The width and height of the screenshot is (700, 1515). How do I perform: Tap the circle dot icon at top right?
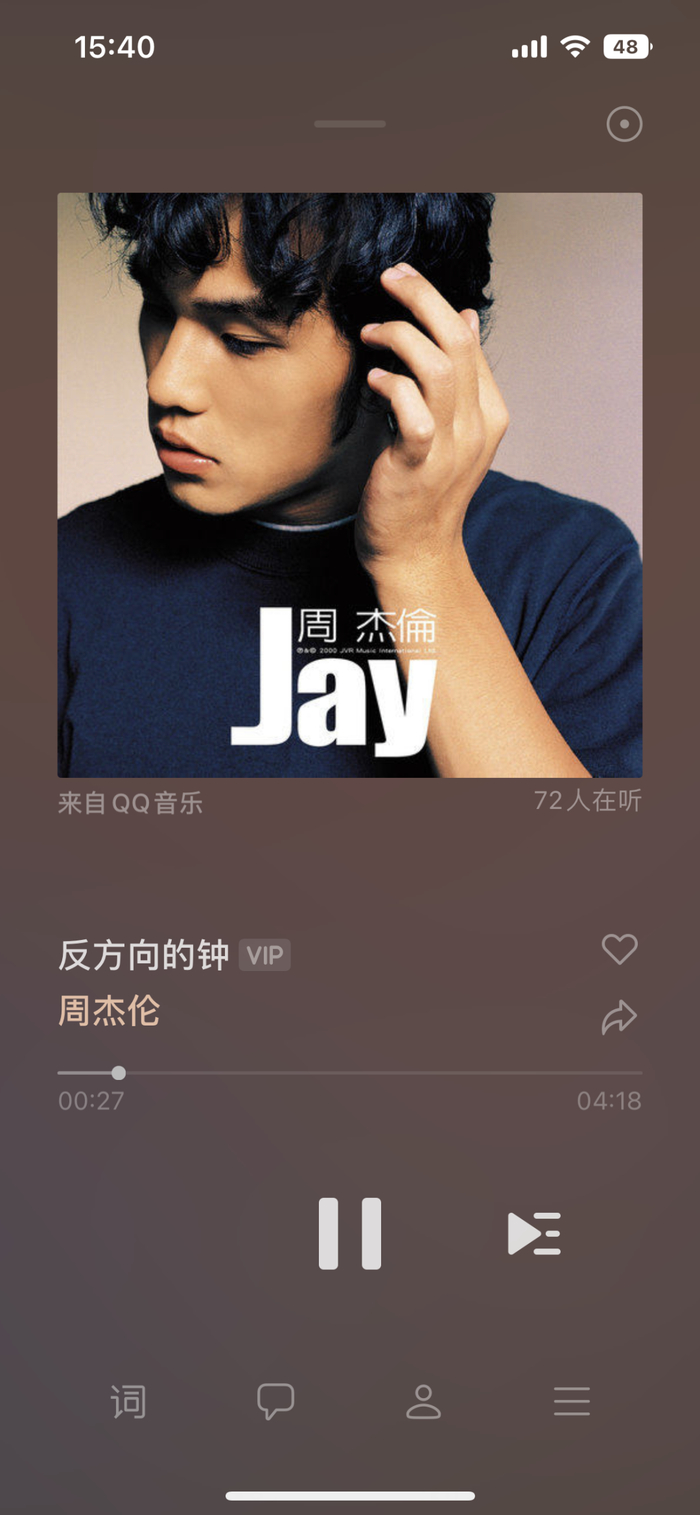[x=624, y=125]
